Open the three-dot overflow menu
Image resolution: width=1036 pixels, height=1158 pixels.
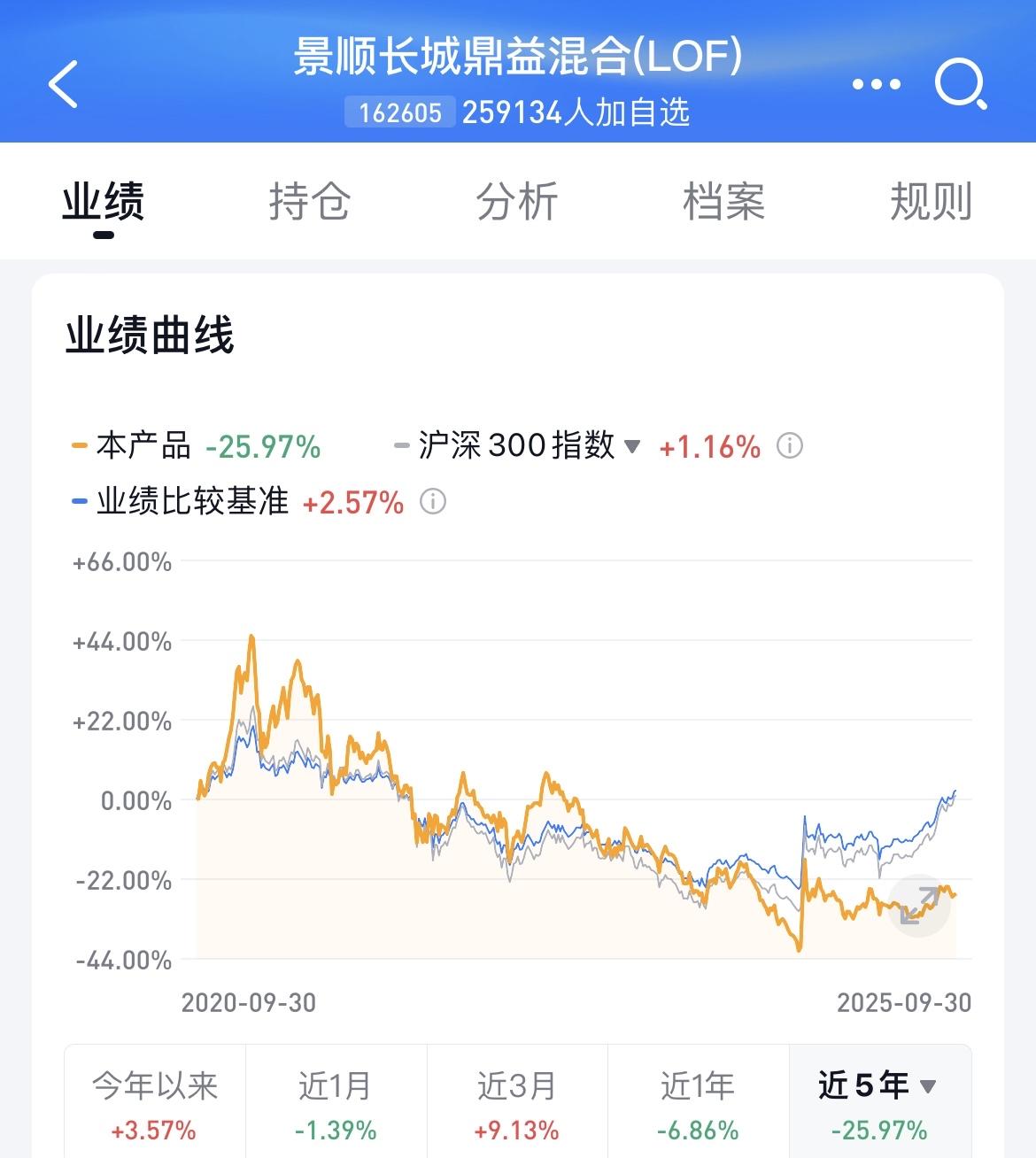[x=876, y=84]
